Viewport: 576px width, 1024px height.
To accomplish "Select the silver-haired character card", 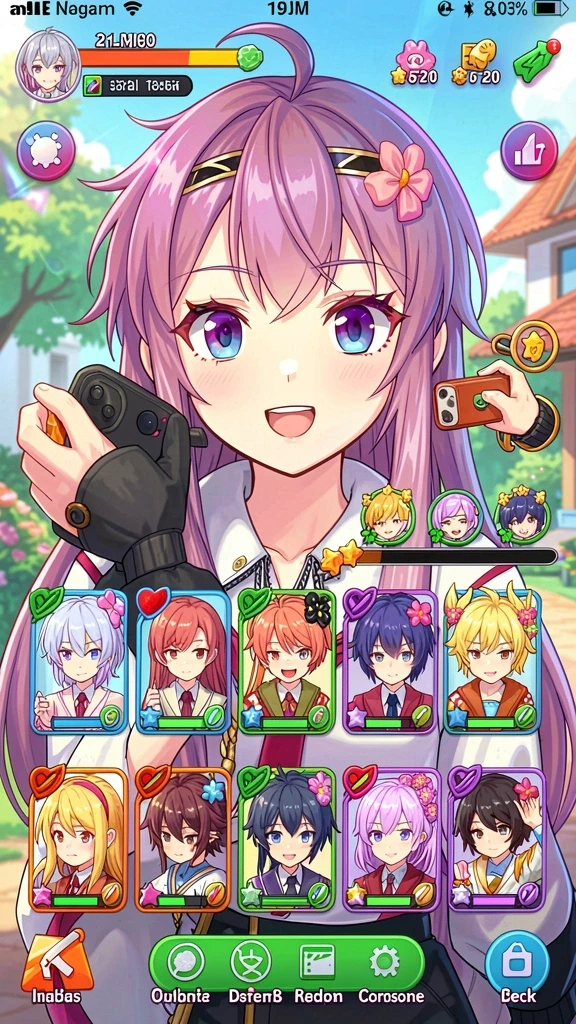I will [x=79, y=660].
